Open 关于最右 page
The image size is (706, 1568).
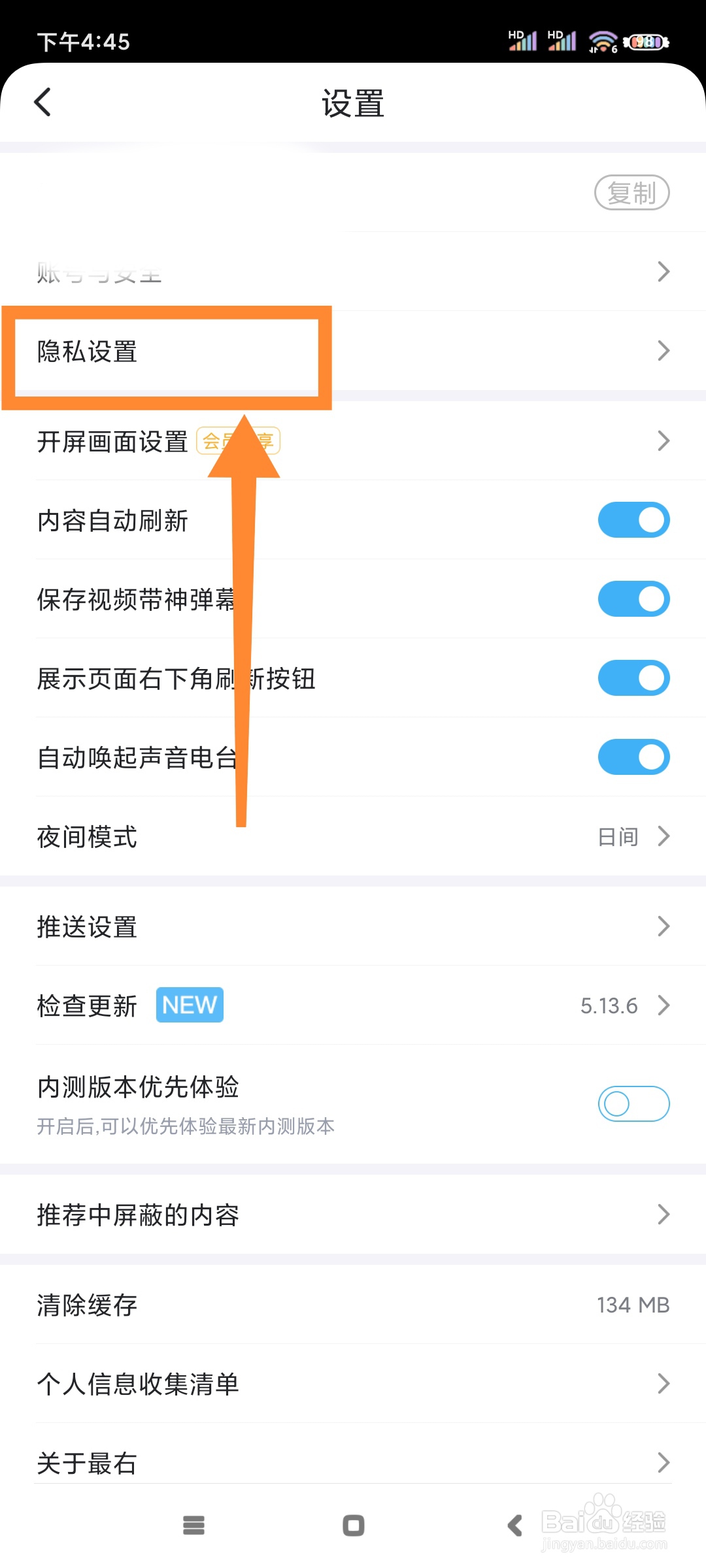pyautogui.click(x=353, y=1462)
